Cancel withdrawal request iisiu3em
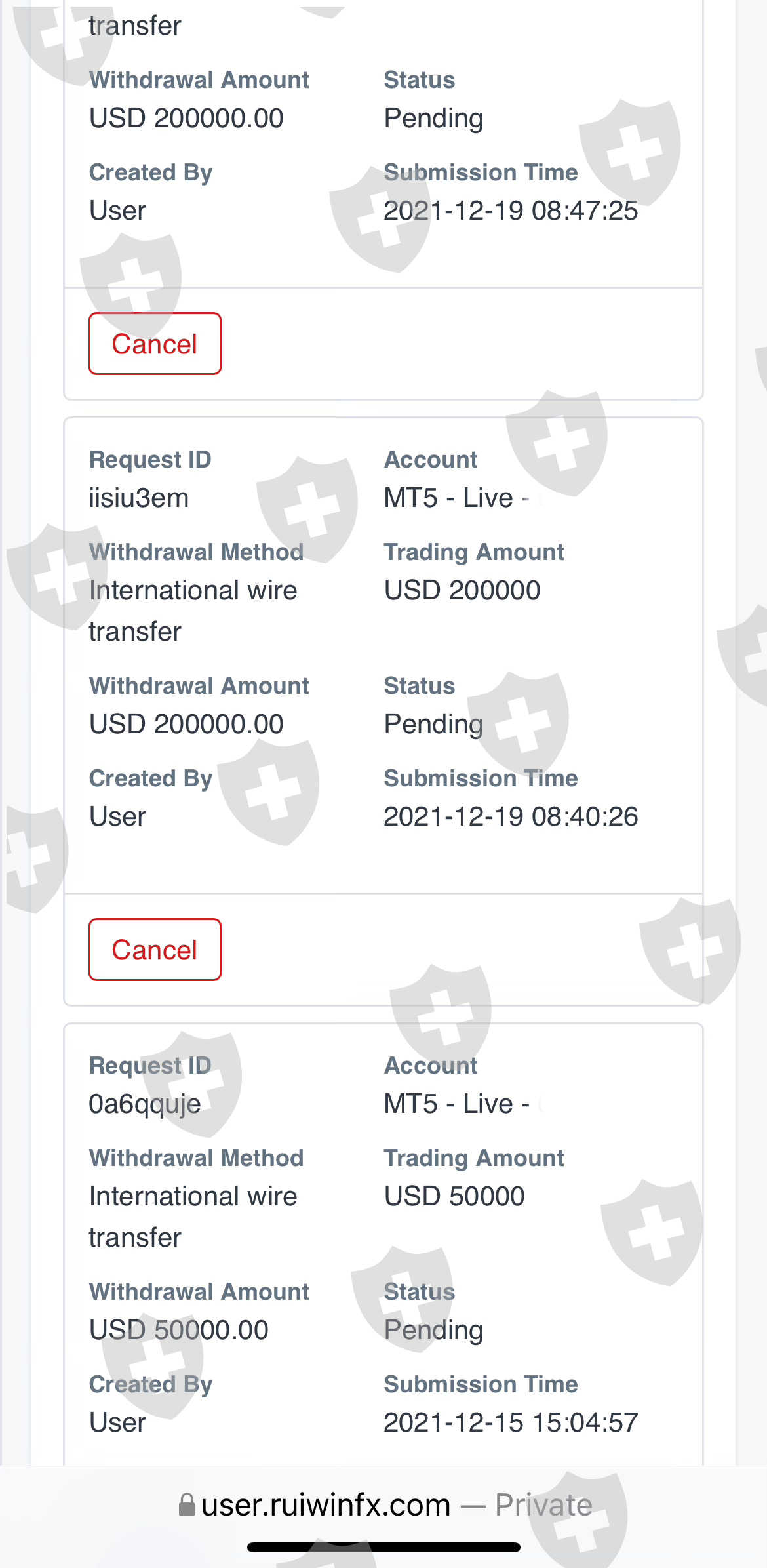 tap(155, 950)
